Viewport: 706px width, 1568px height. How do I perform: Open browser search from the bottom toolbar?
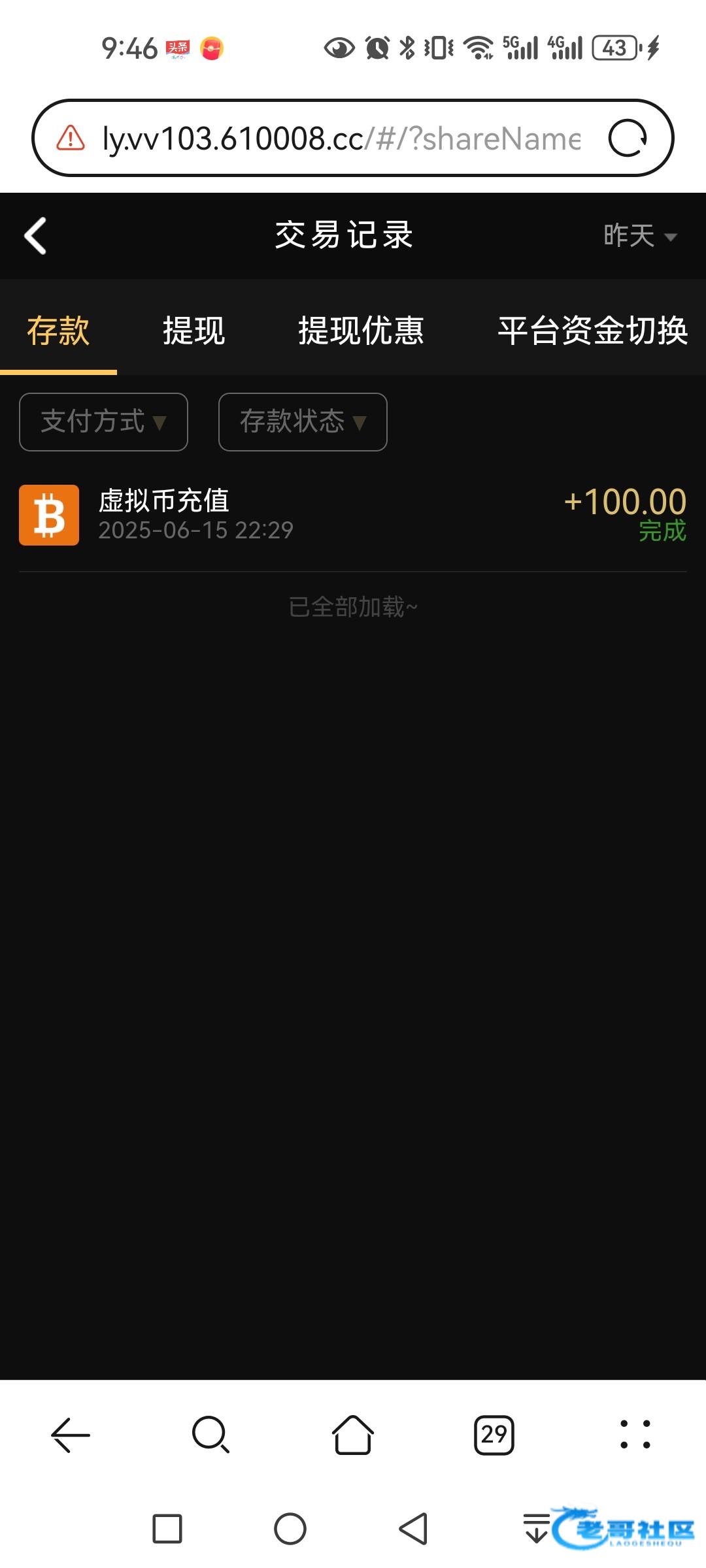210,1435
